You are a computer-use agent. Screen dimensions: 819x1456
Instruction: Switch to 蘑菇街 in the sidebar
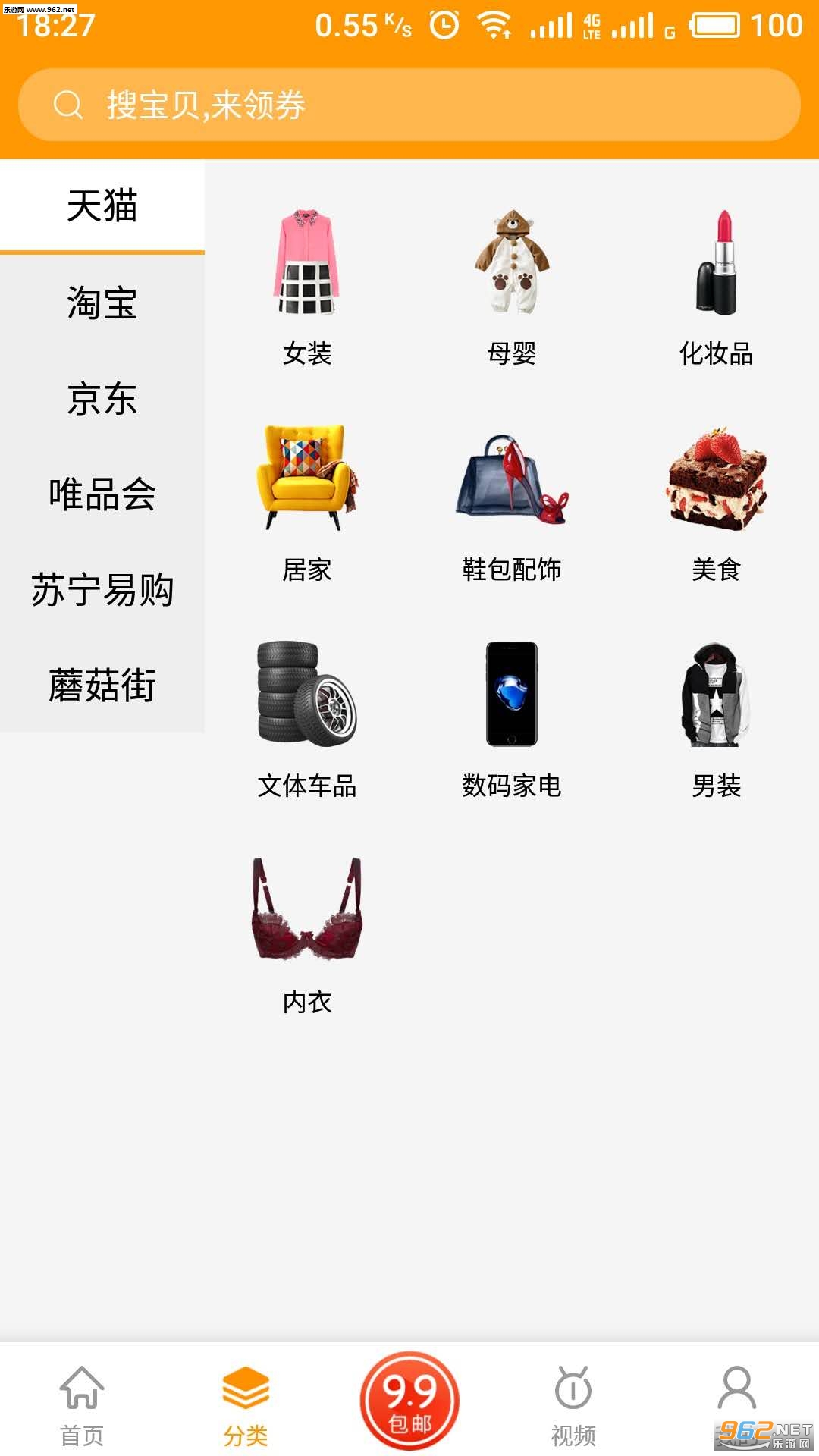[x=102, y=686]
